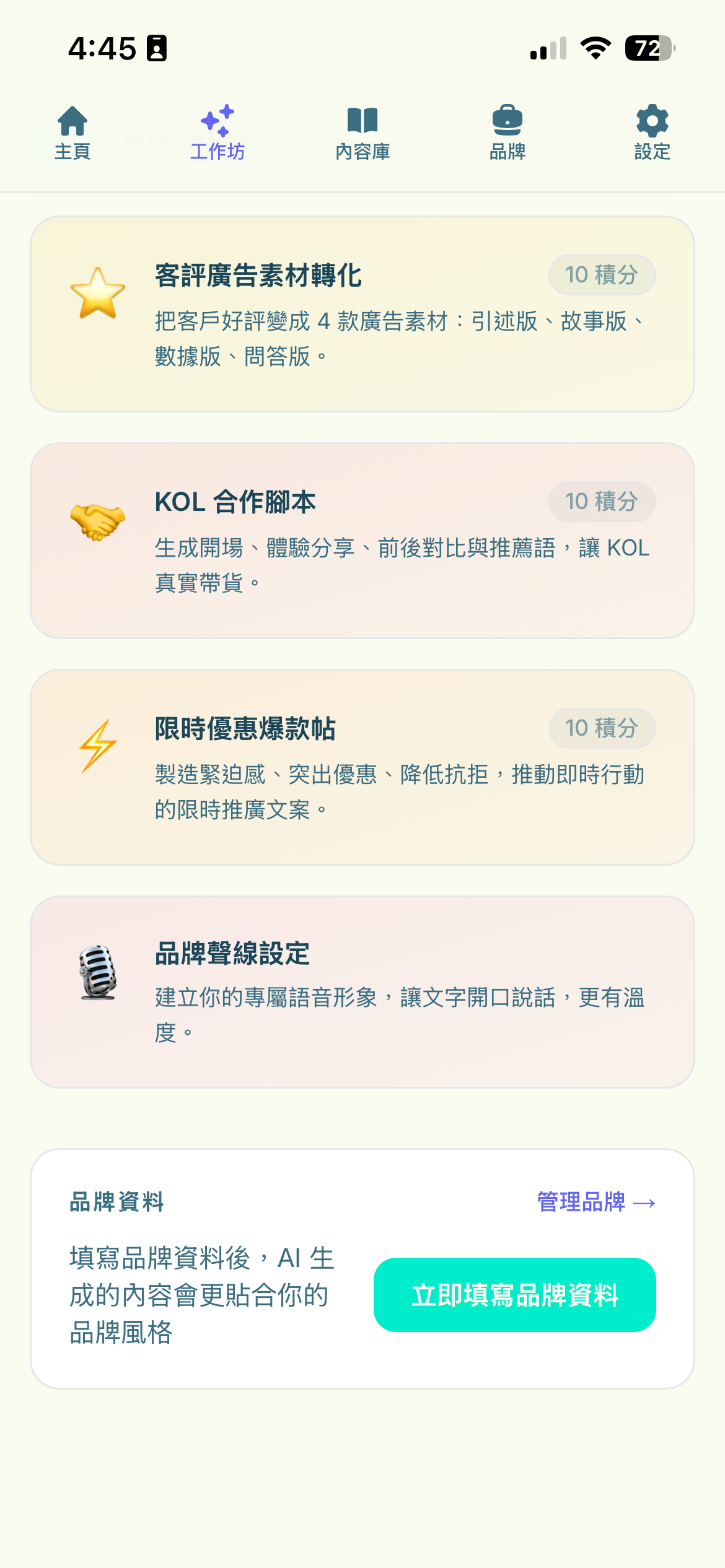The image size is (725, 1568).
Task: Tap the 品牌聲線設定 card
Action: (x=362, y=992)
